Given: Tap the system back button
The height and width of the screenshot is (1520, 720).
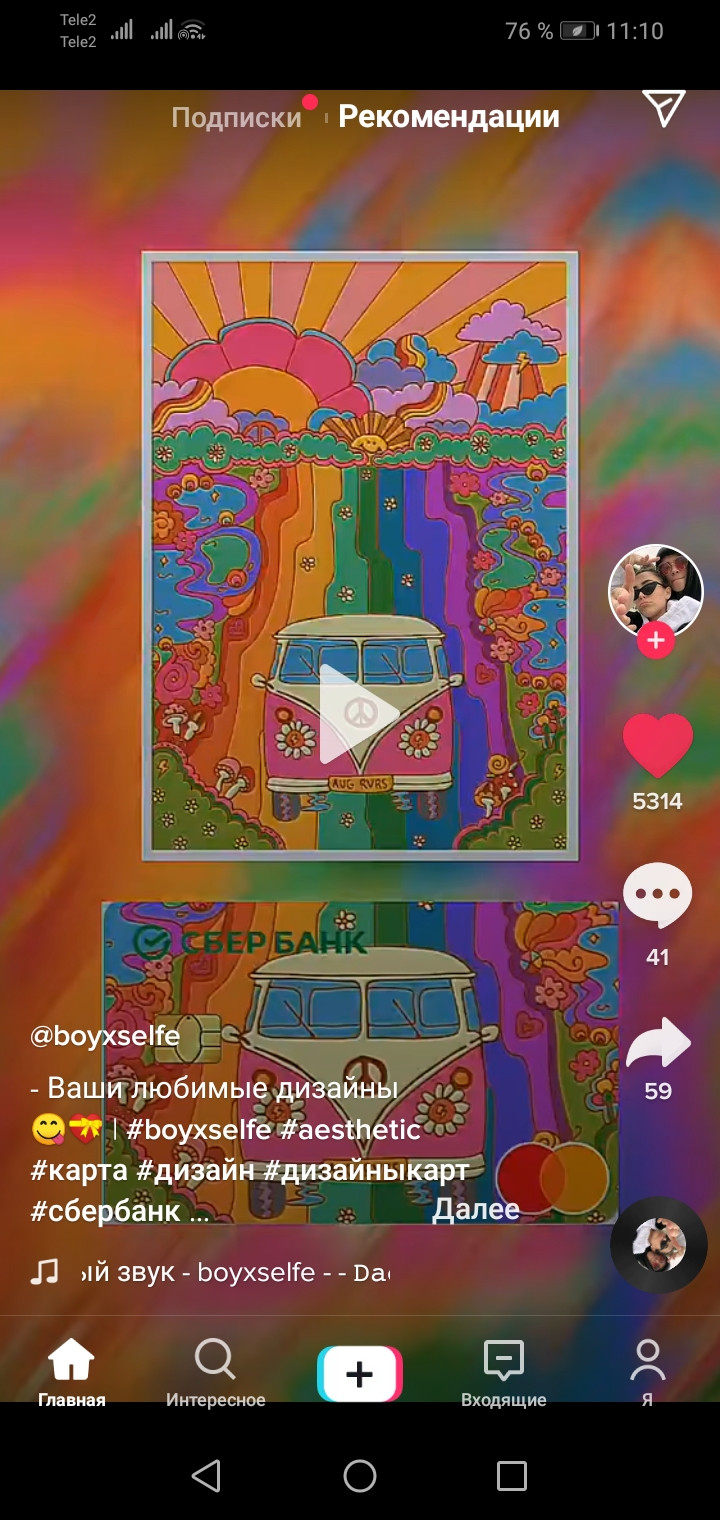Looking at the screenshot, I should click(x=206, y=1475).
